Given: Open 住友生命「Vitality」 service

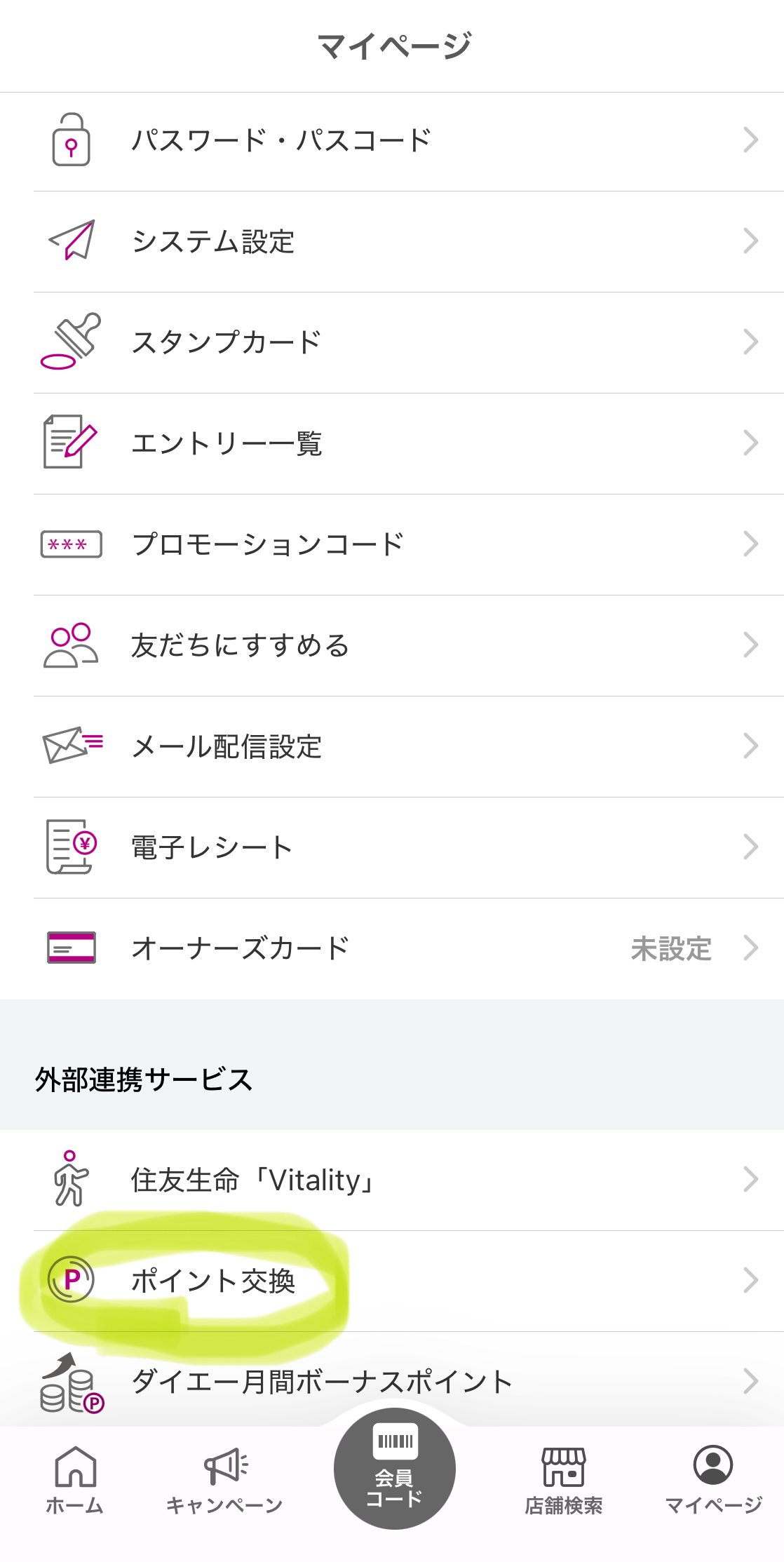Looking at the screenshot, I should [x=392, y=1180].
